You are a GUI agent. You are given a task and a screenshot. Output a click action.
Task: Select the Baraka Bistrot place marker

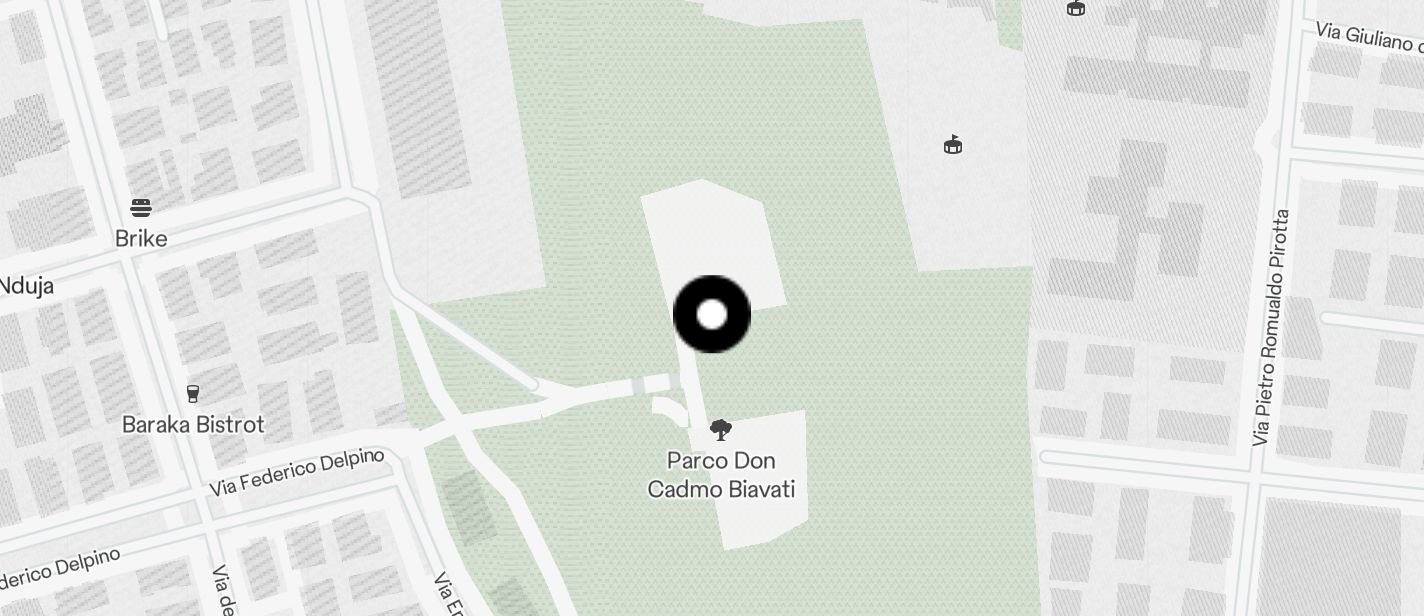pos(193,394)
